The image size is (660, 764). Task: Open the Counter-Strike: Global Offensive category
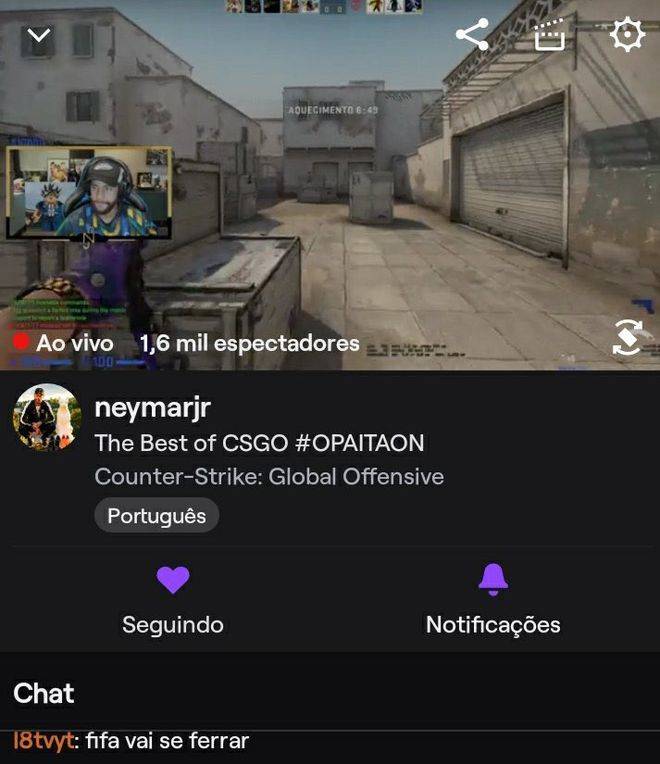[269, 477]
